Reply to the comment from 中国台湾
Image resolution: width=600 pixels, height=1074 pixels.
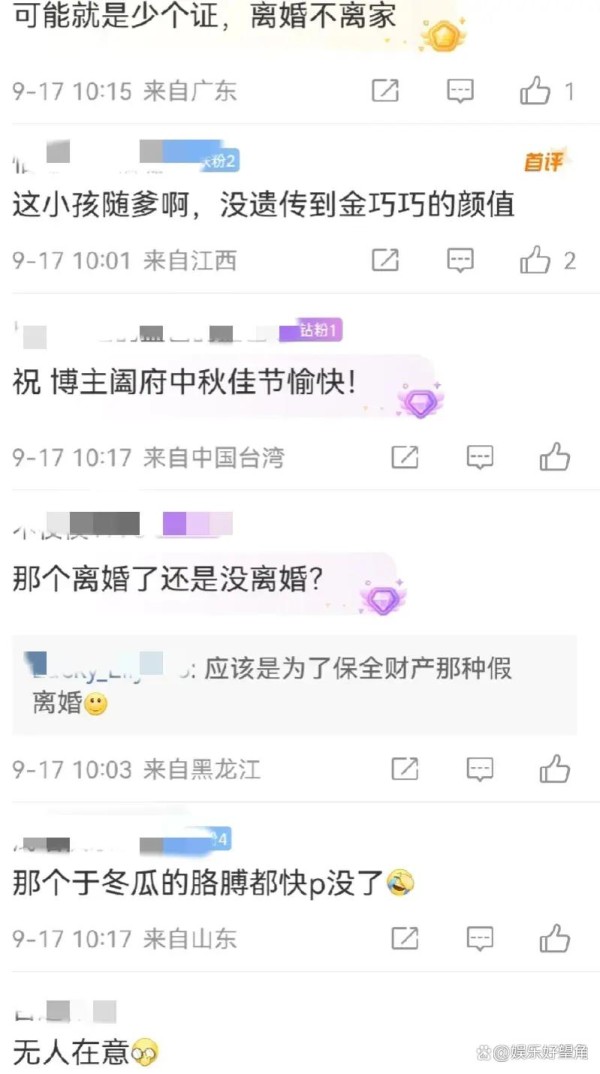[x=480, y=458]
